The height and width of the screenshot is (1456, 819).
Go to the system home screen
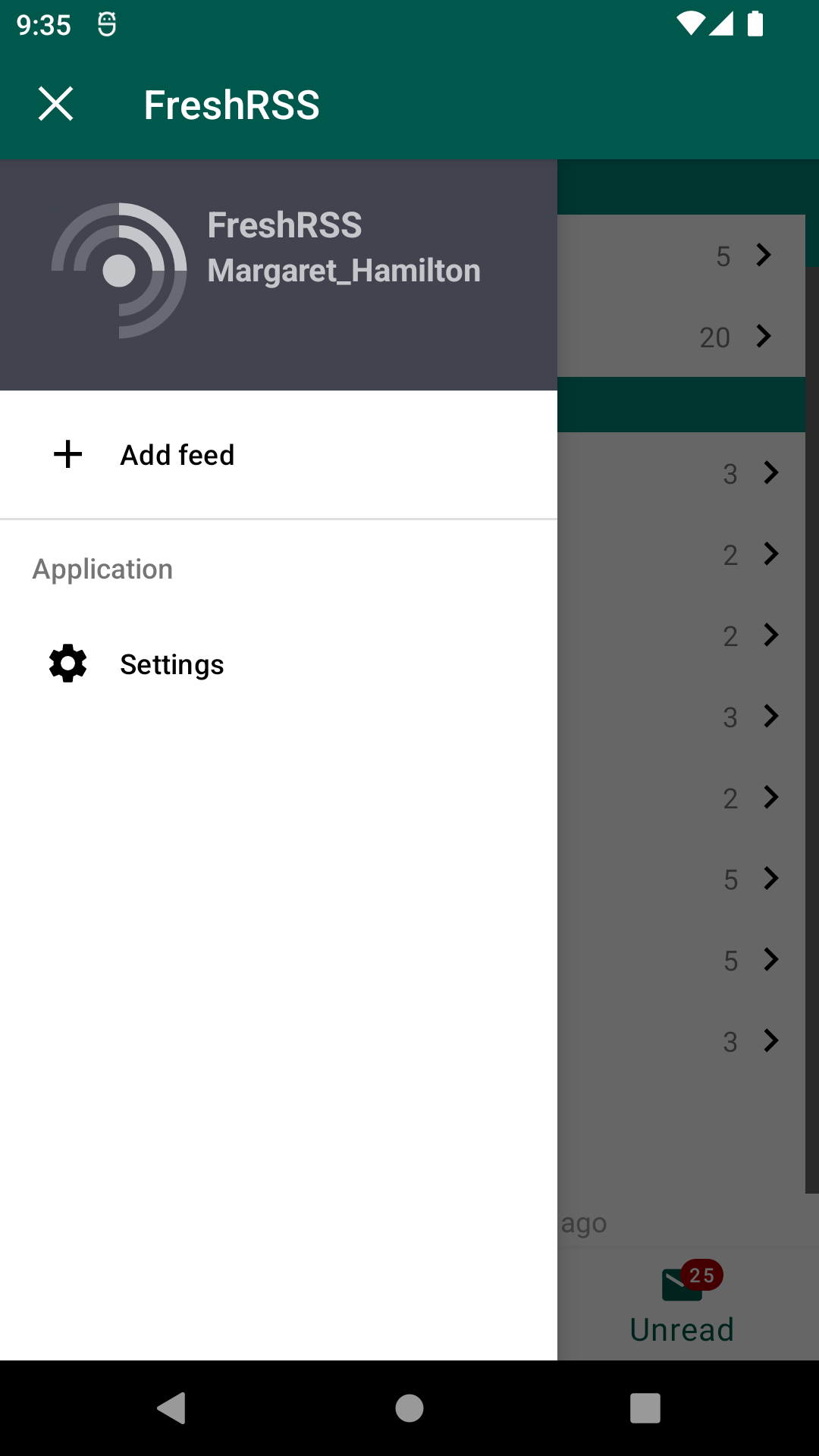pos(409,1408)
